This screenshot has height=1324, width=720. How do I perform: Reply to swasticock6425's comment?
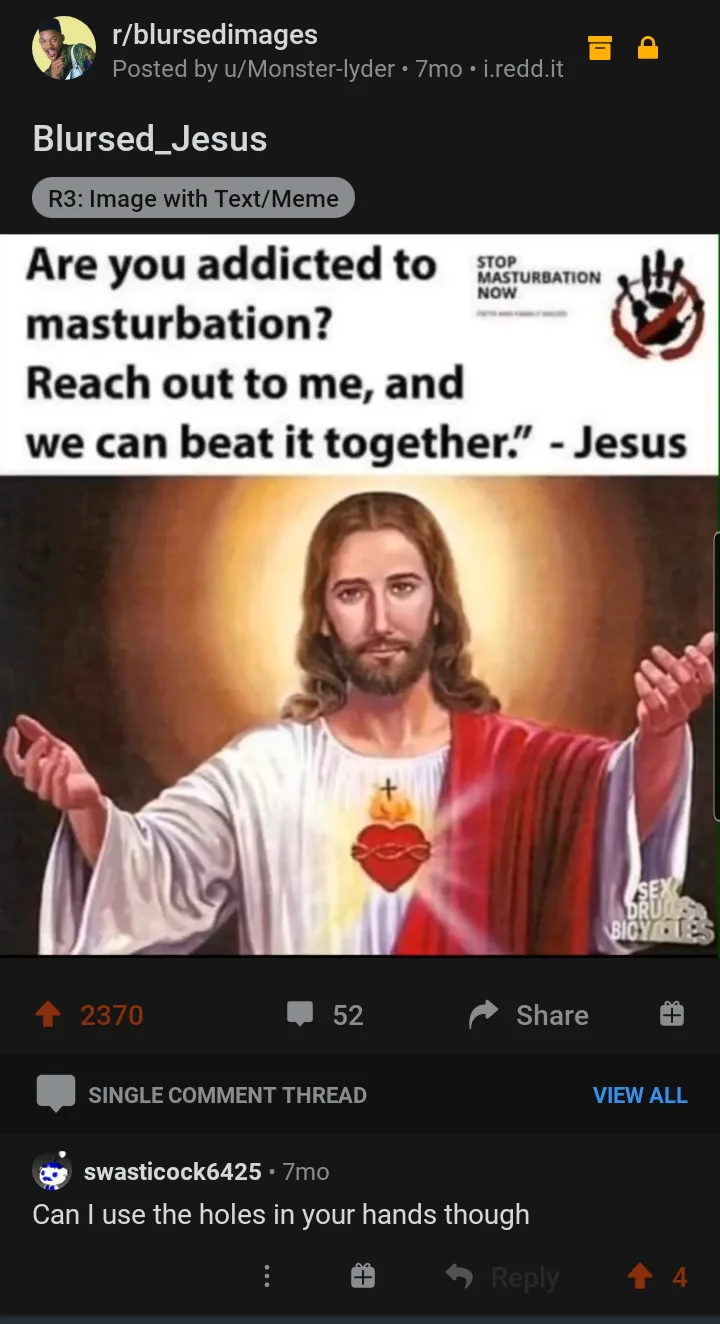[503, 1277]
